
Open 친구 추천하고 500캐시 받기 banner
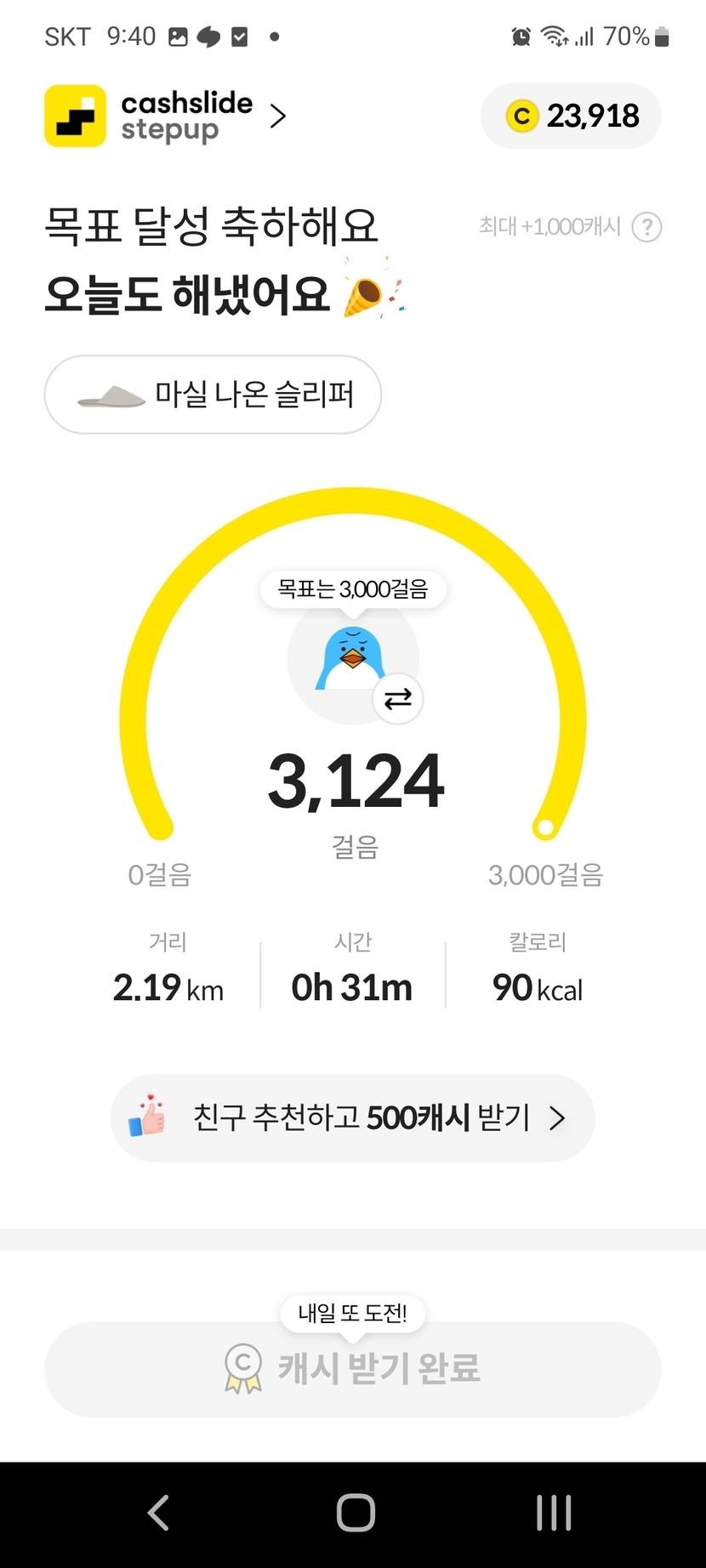[352, 1117]
